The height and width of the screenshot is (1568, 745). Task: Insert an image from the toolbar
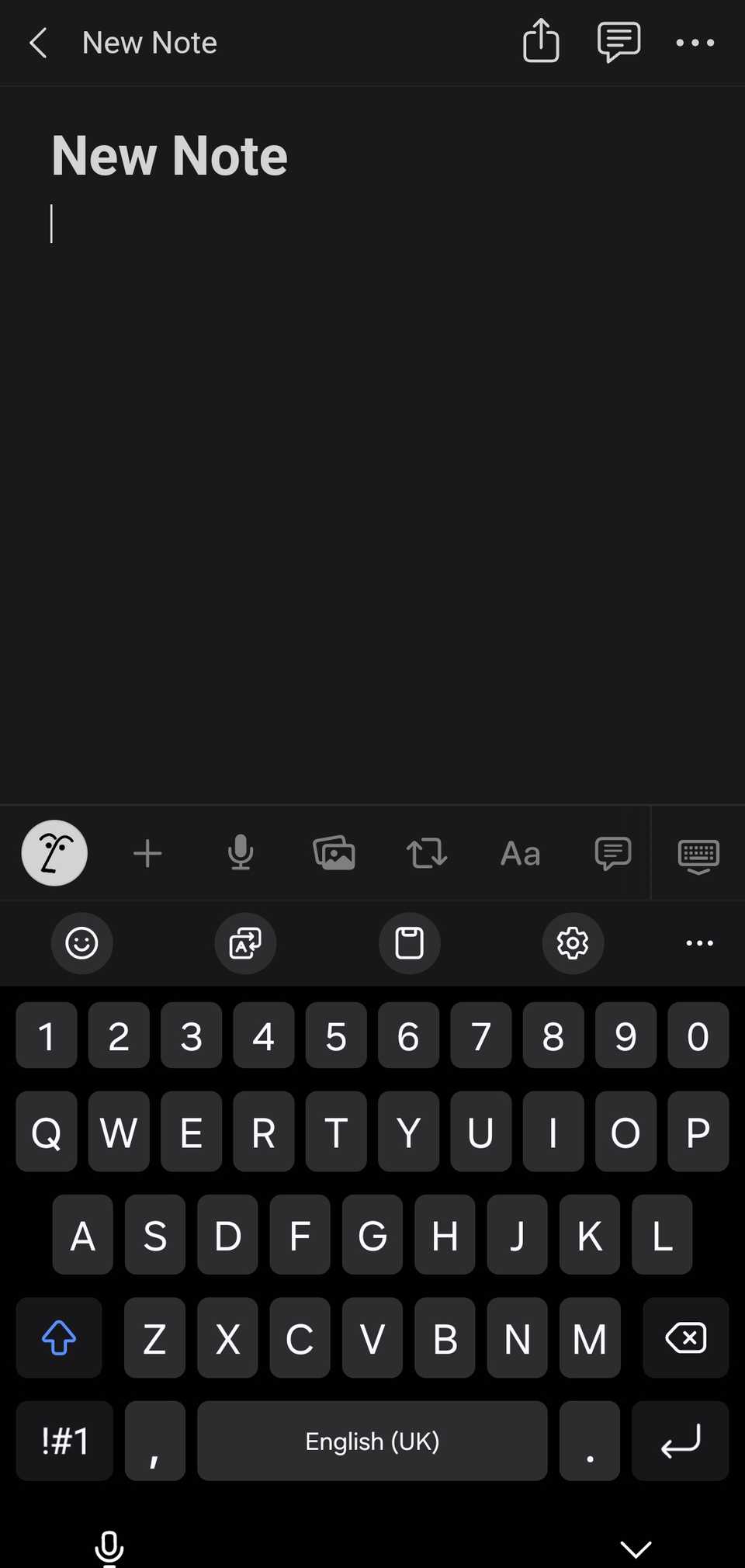[x=334, y=853]
